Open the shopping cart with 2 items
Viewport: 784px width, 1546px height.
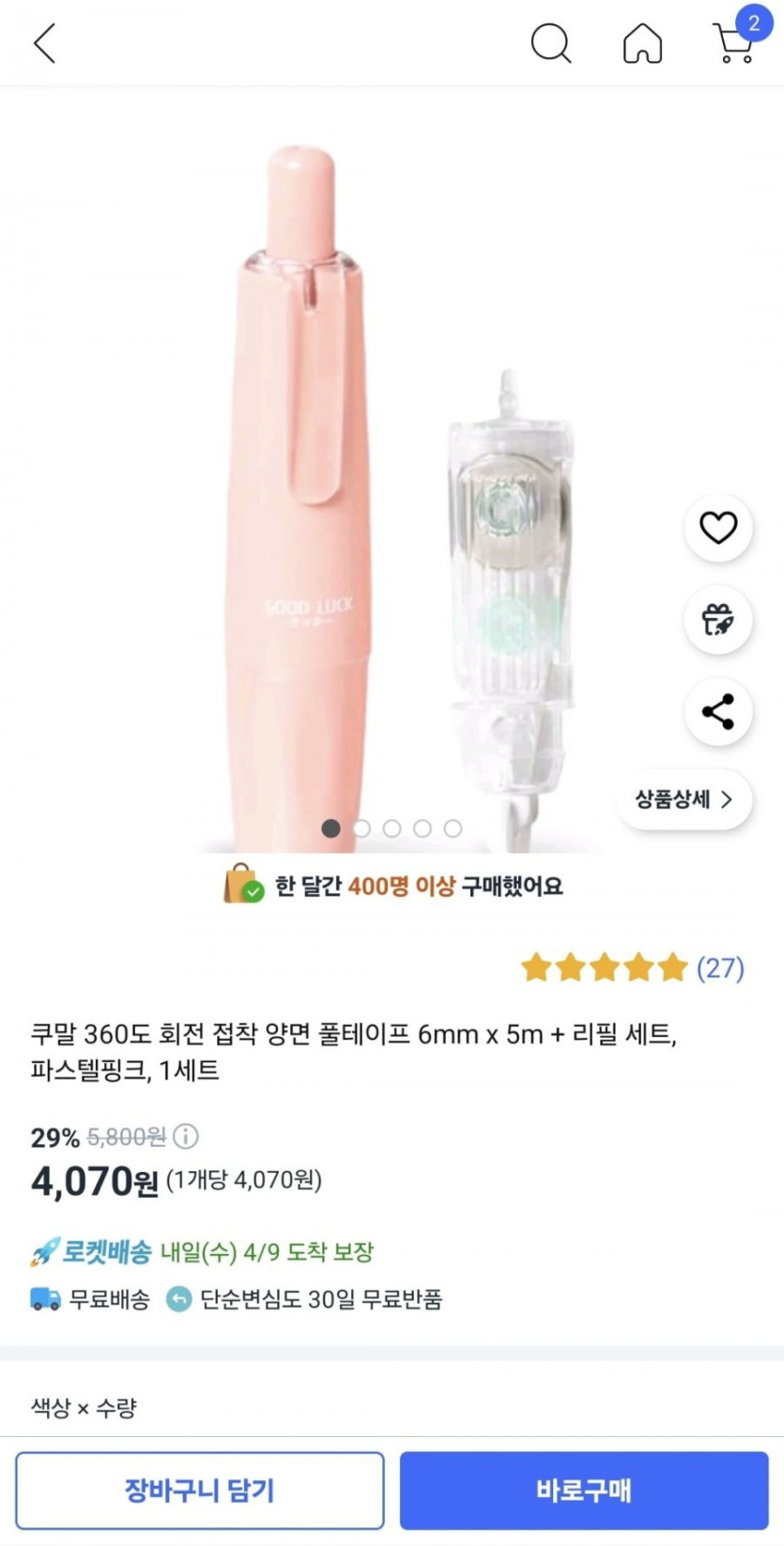pos(735,41)
